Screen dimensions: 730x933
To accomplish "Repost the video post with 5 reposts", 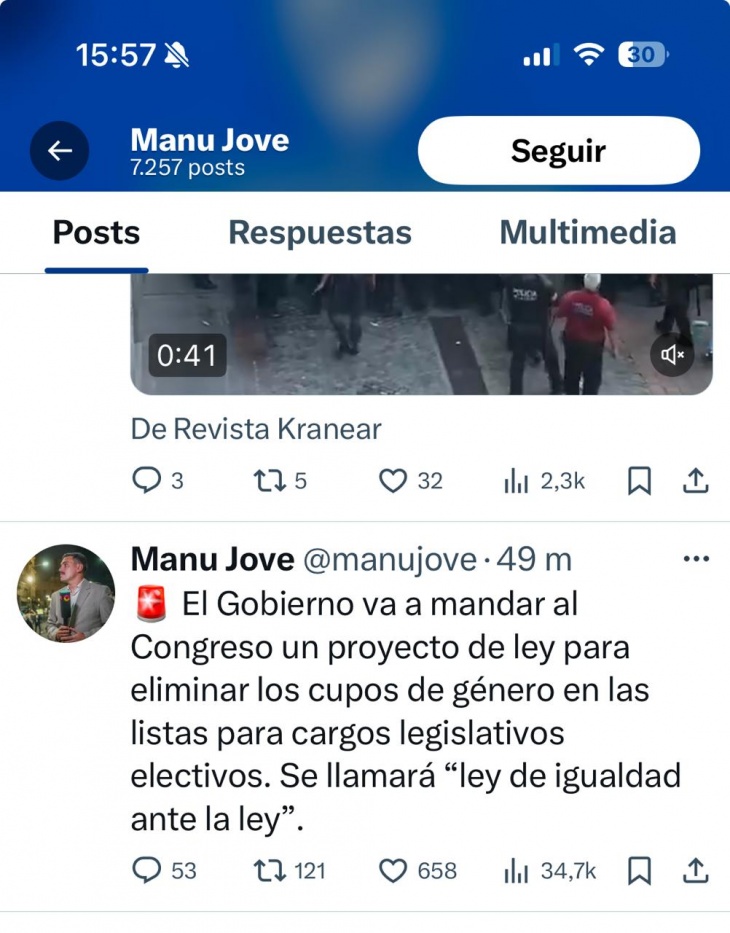I will click(x=267, y=481).
